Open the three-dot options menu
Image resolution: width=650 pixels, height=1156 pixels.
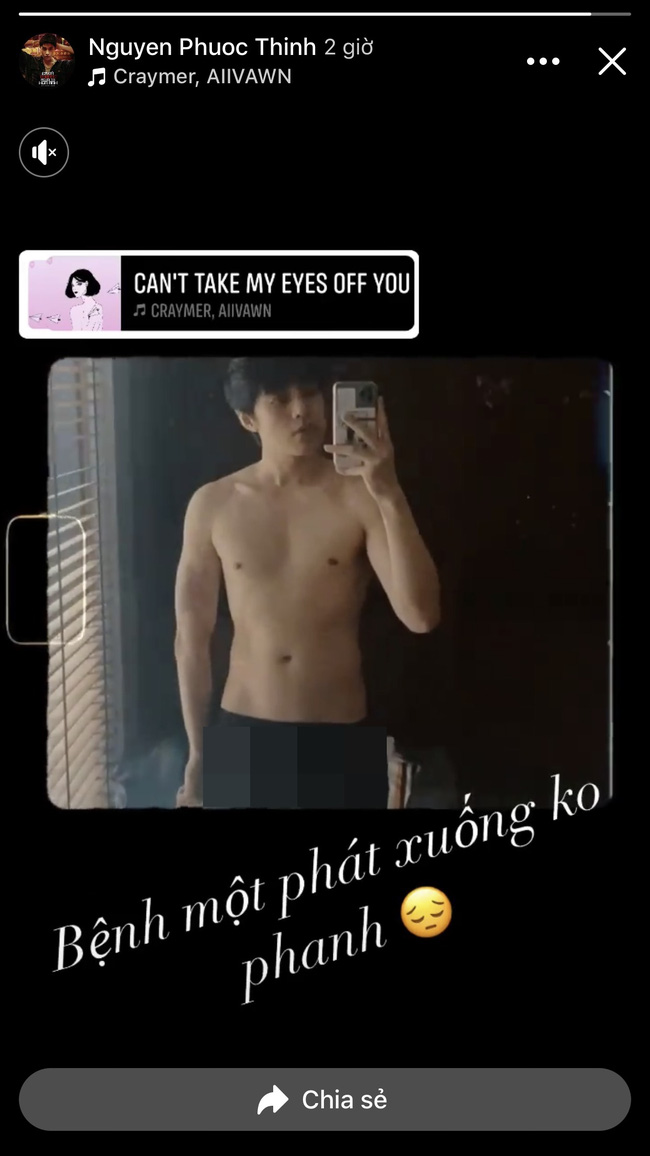pos(543,62)
